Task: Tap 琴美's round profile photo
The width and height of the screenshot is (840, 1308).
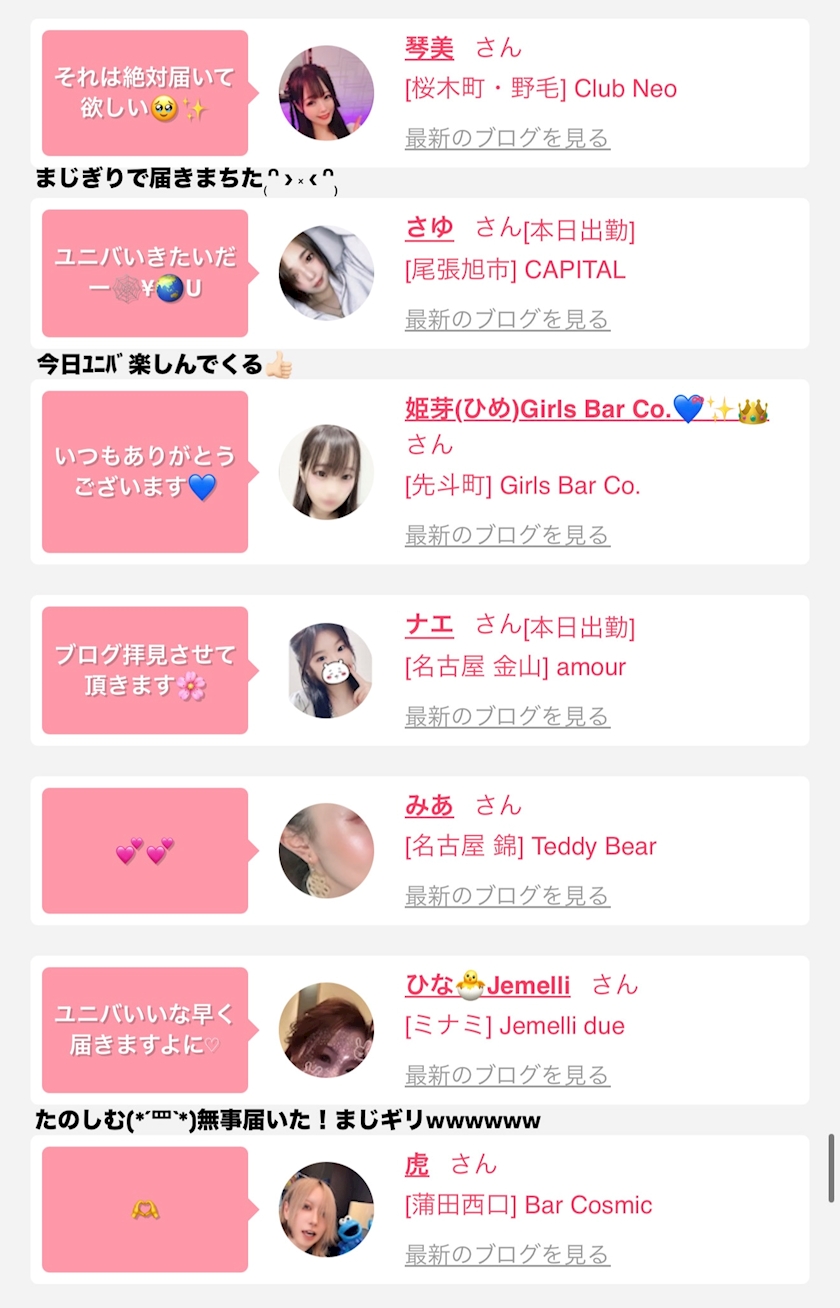Action: click(326, 93)
